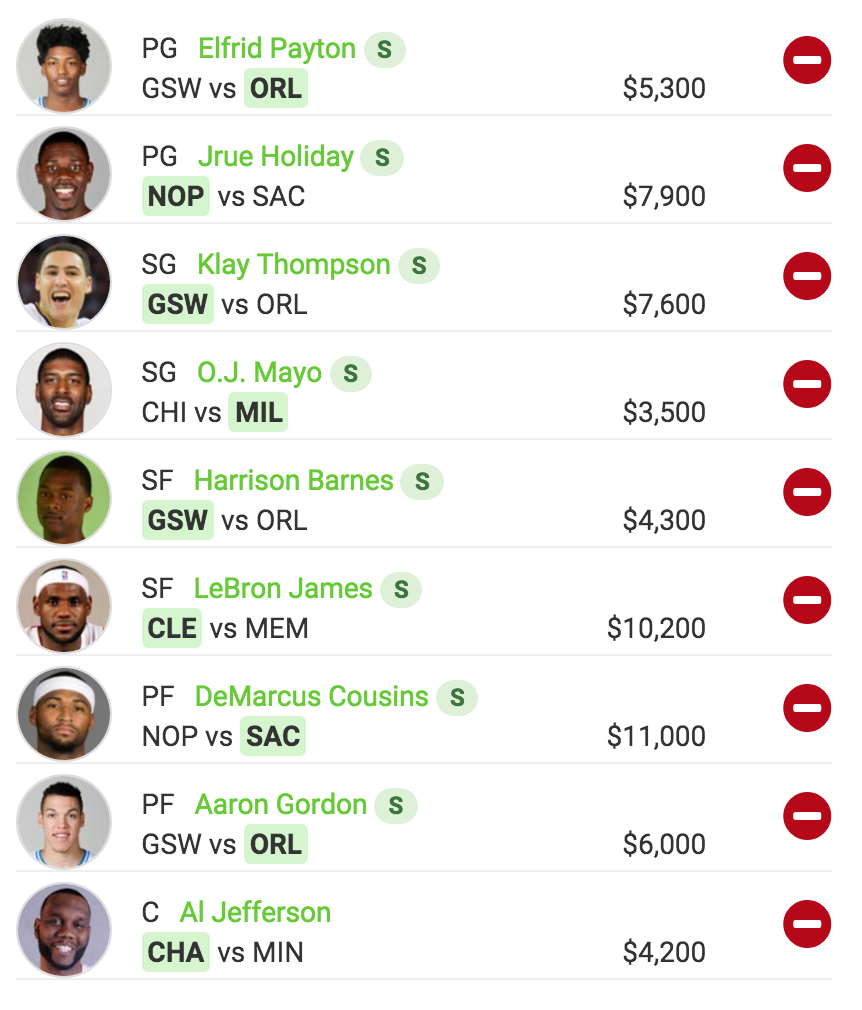The width and height of the screenshot is (862, 1010).
Task: Open LeBron James player profile
Action: coord(283,589)
